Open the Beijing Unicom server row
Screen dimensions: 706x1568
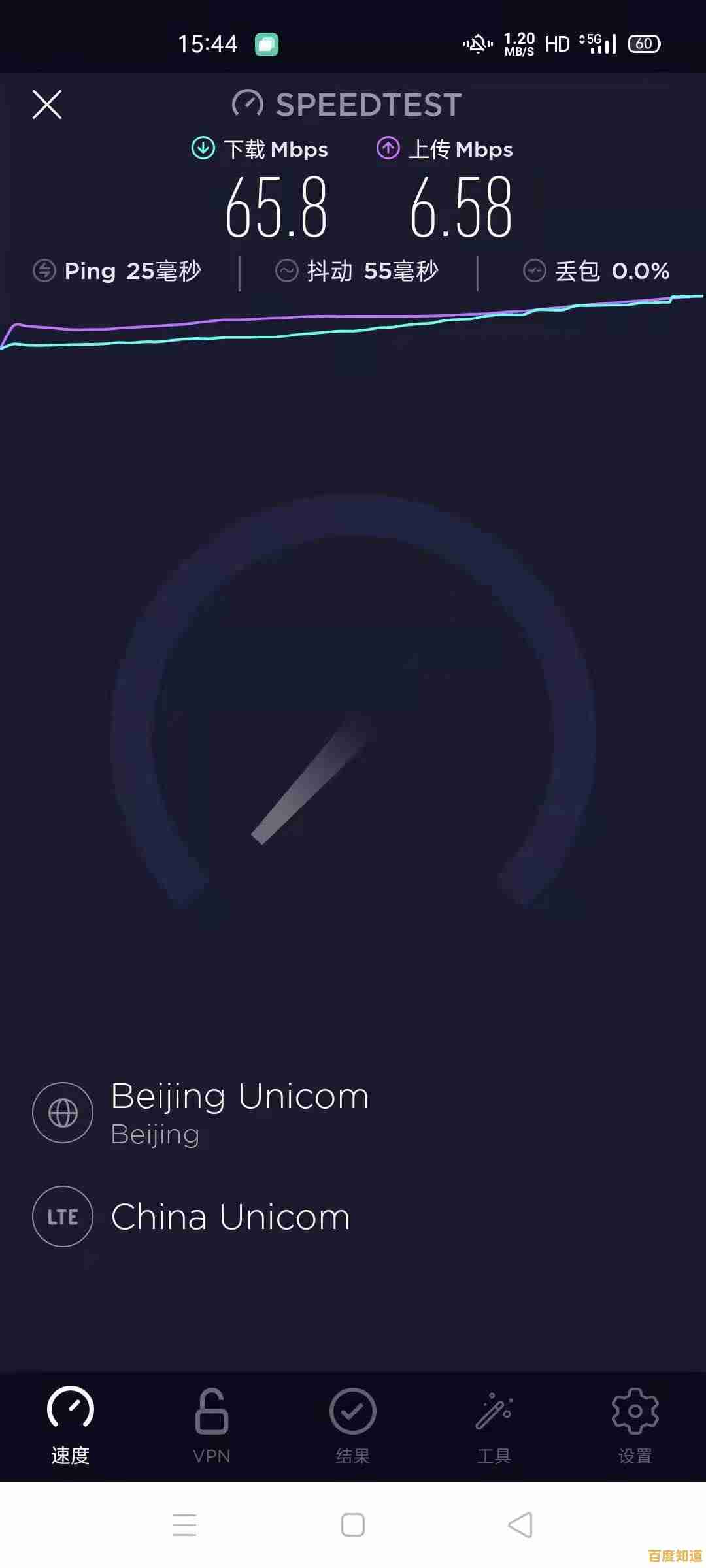pyautogui.click(x=239, y=1113)
